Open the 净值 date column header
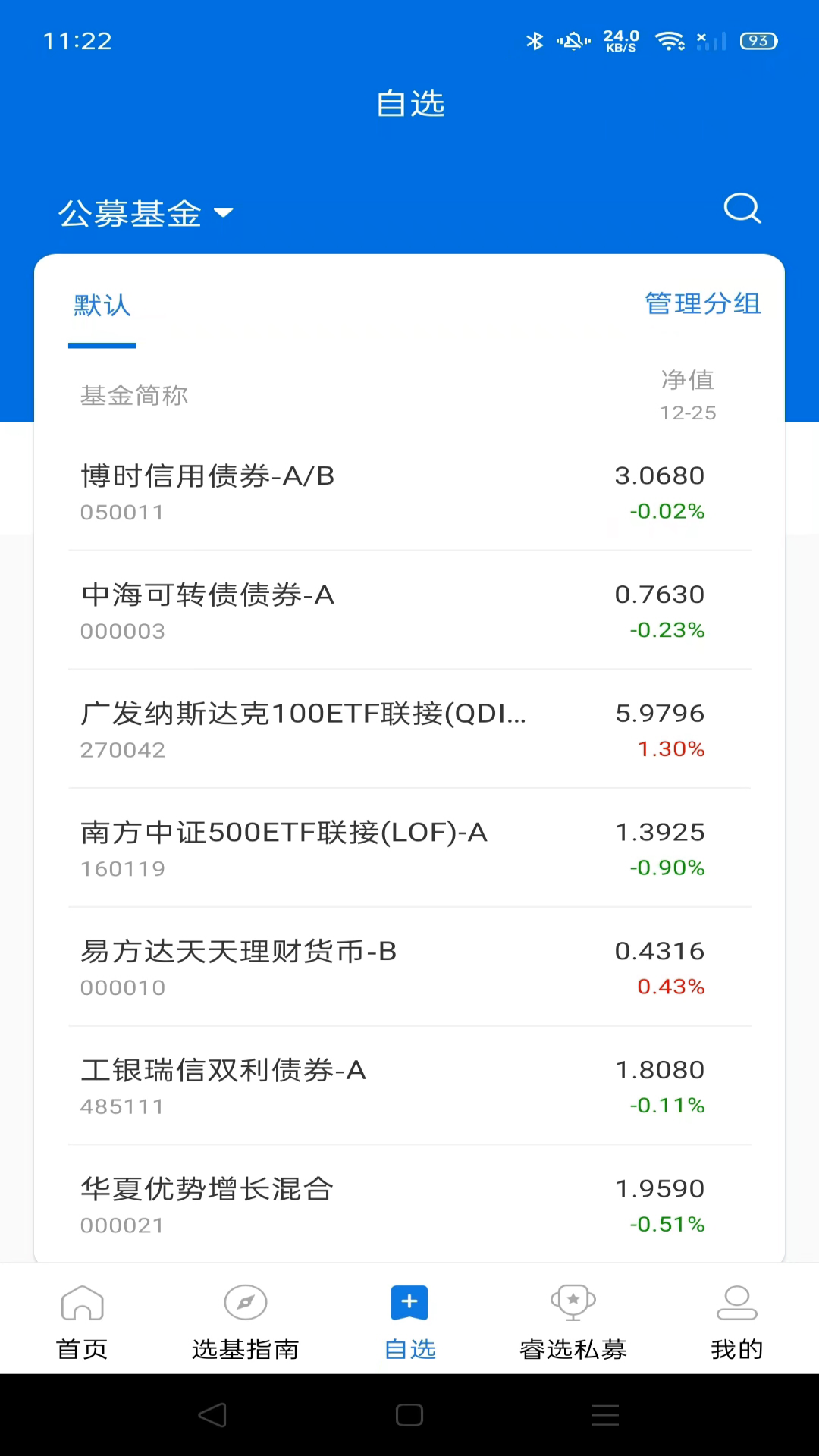 coord(686,395)
